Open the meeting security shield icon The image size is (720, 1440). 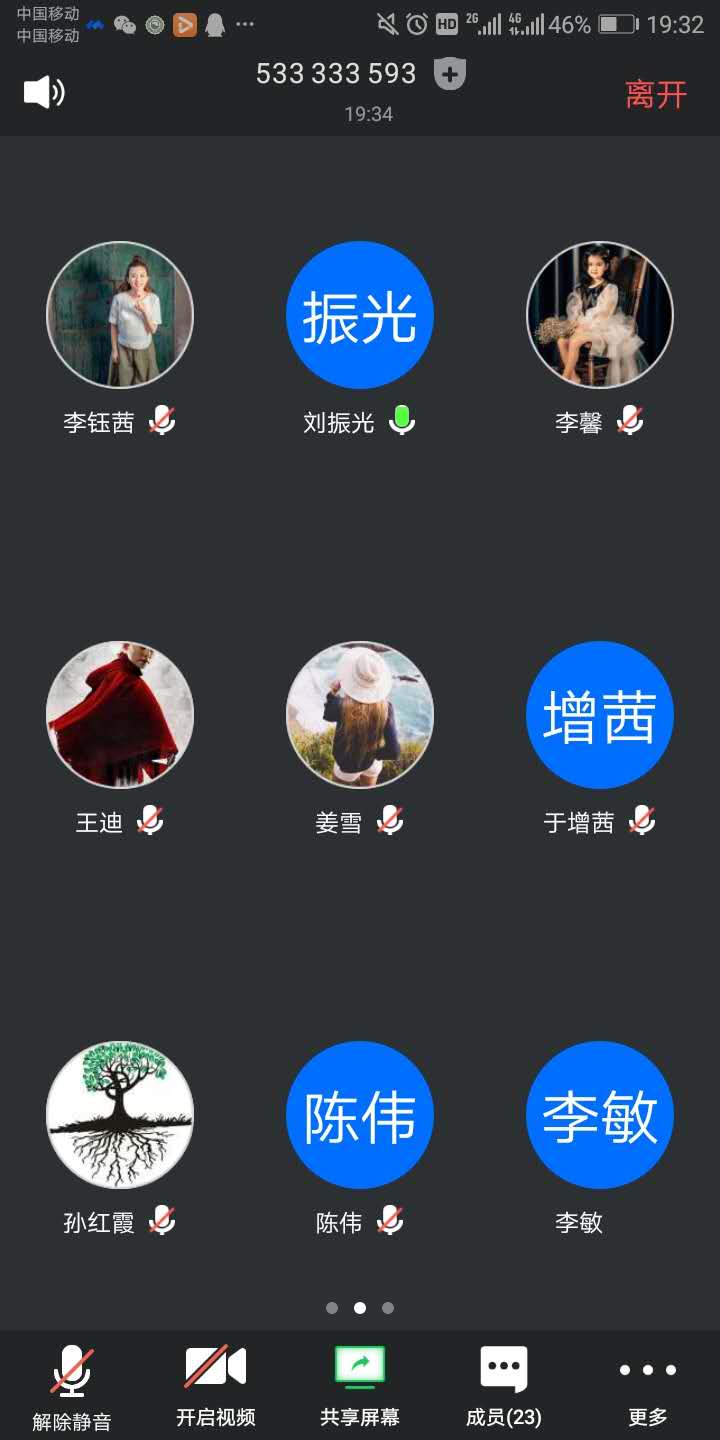(x=450, y=74)
